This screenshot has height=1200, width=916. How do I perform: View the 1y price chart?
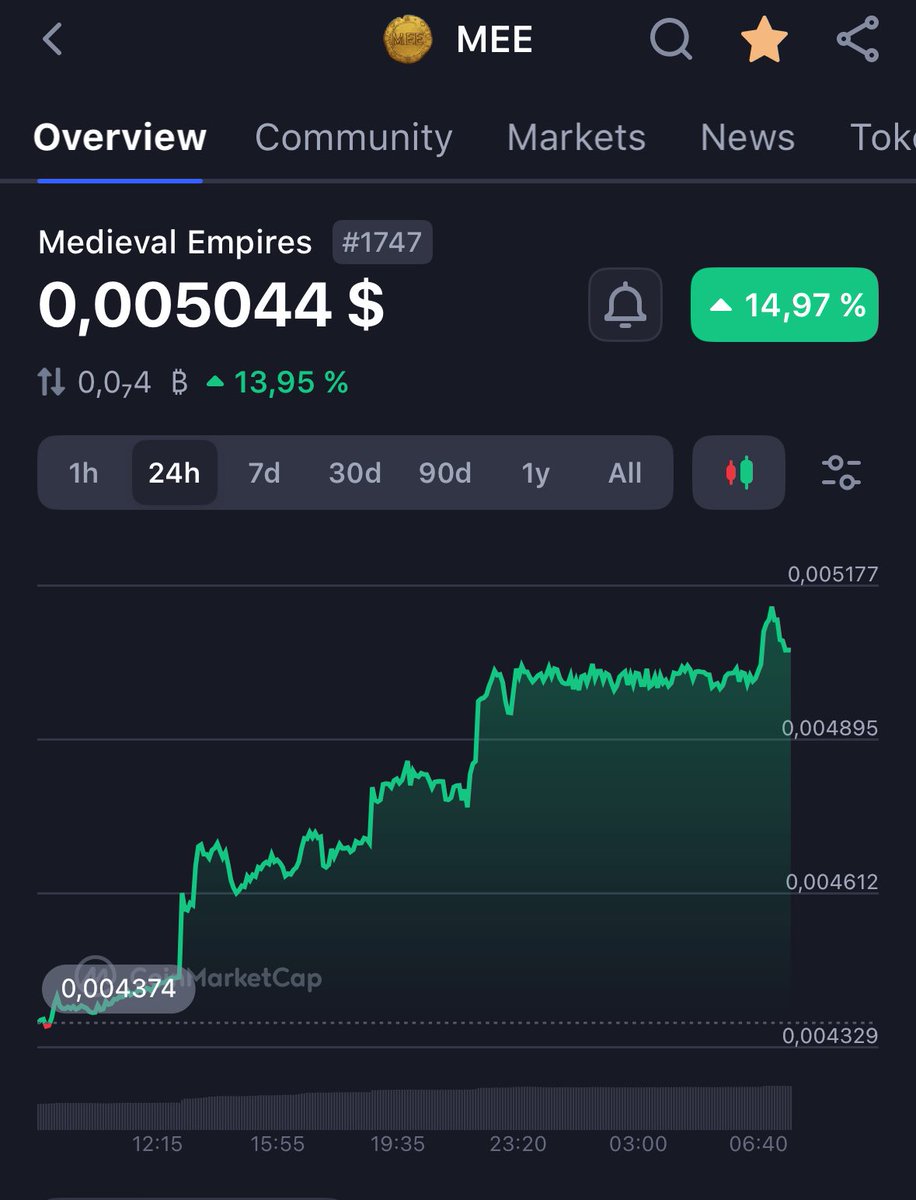pyautogui.click(x=536, y=472)
